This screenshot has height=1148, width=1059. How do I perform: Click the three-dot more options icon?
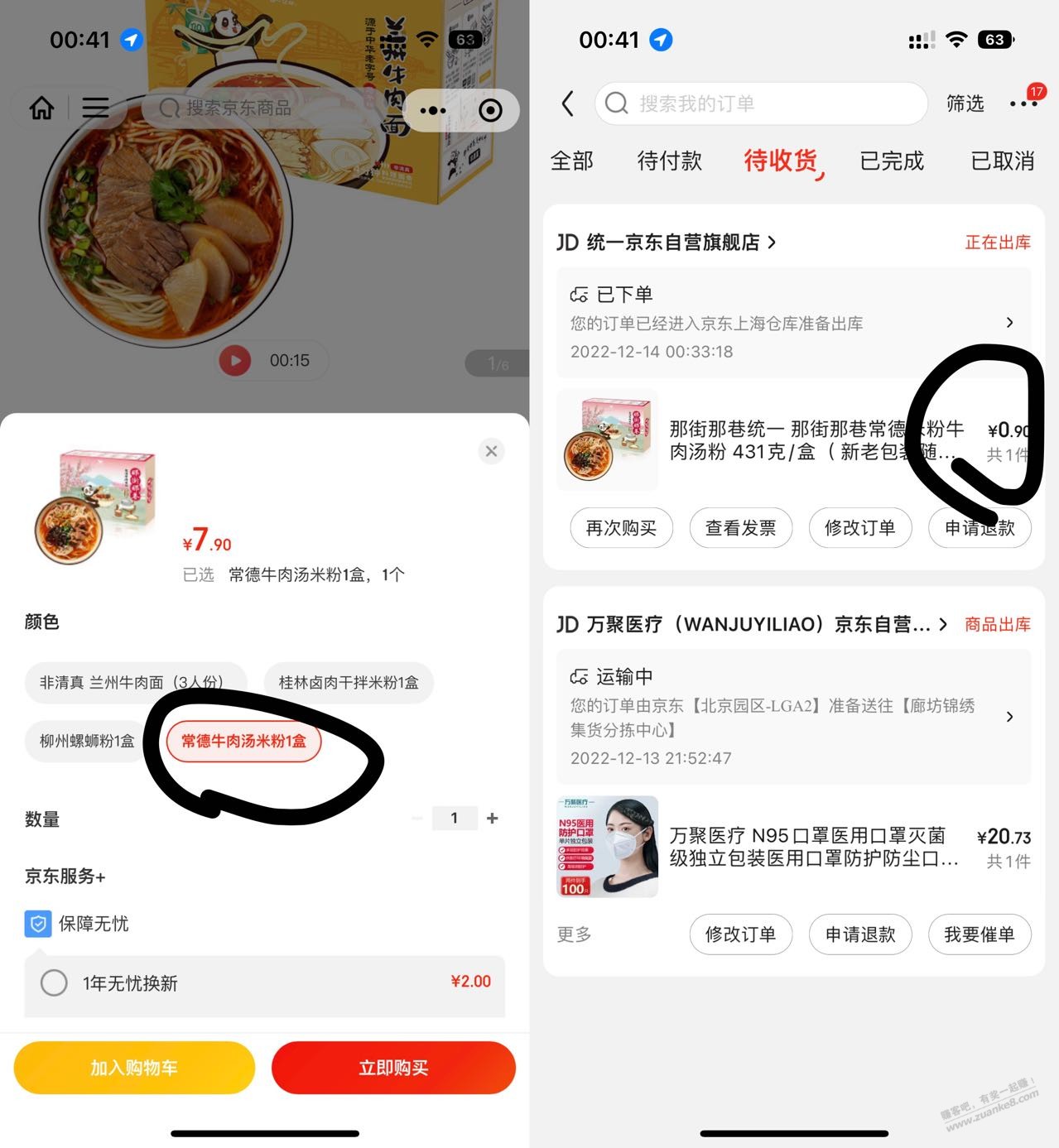click(432, 109)
